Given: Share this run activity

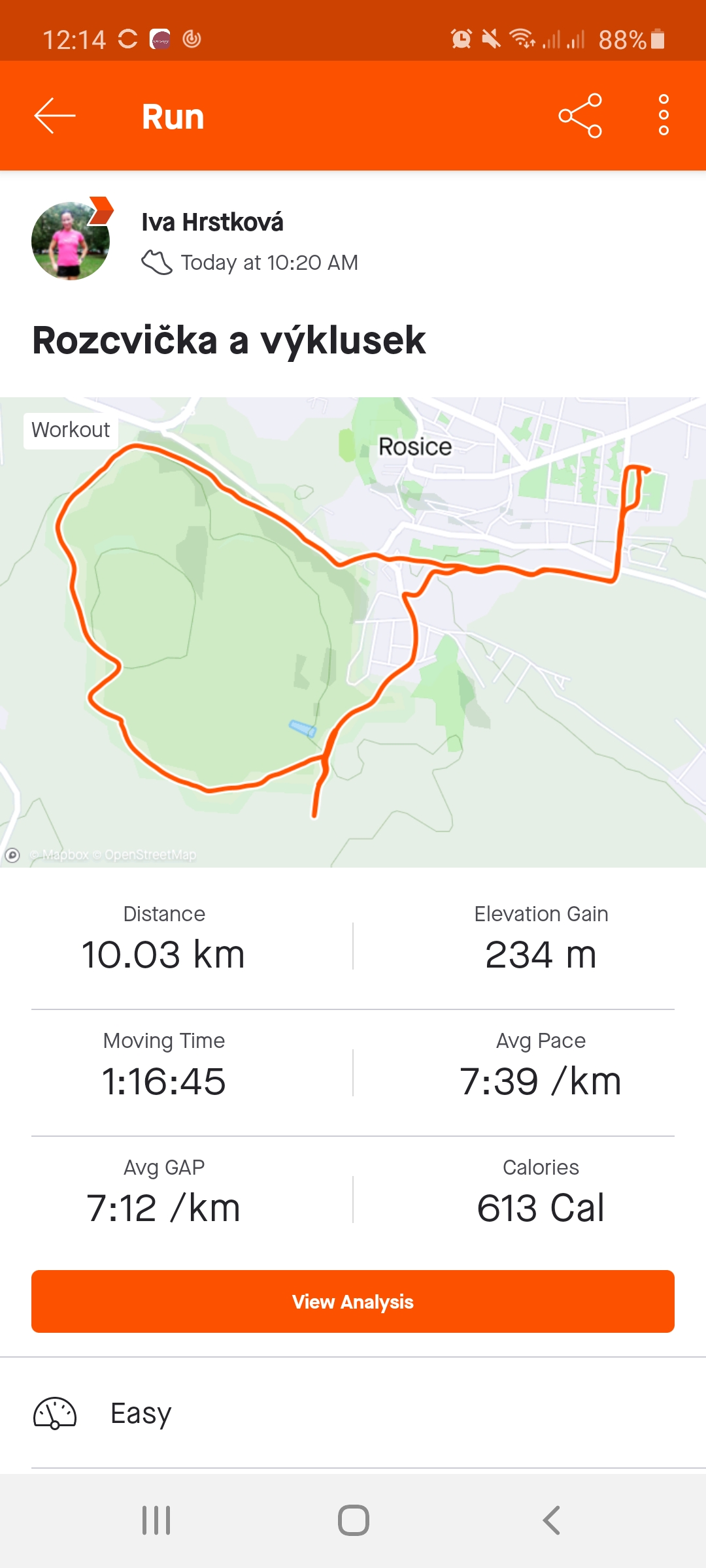Looking at the screenshot, I should click(x=580, y=116).
